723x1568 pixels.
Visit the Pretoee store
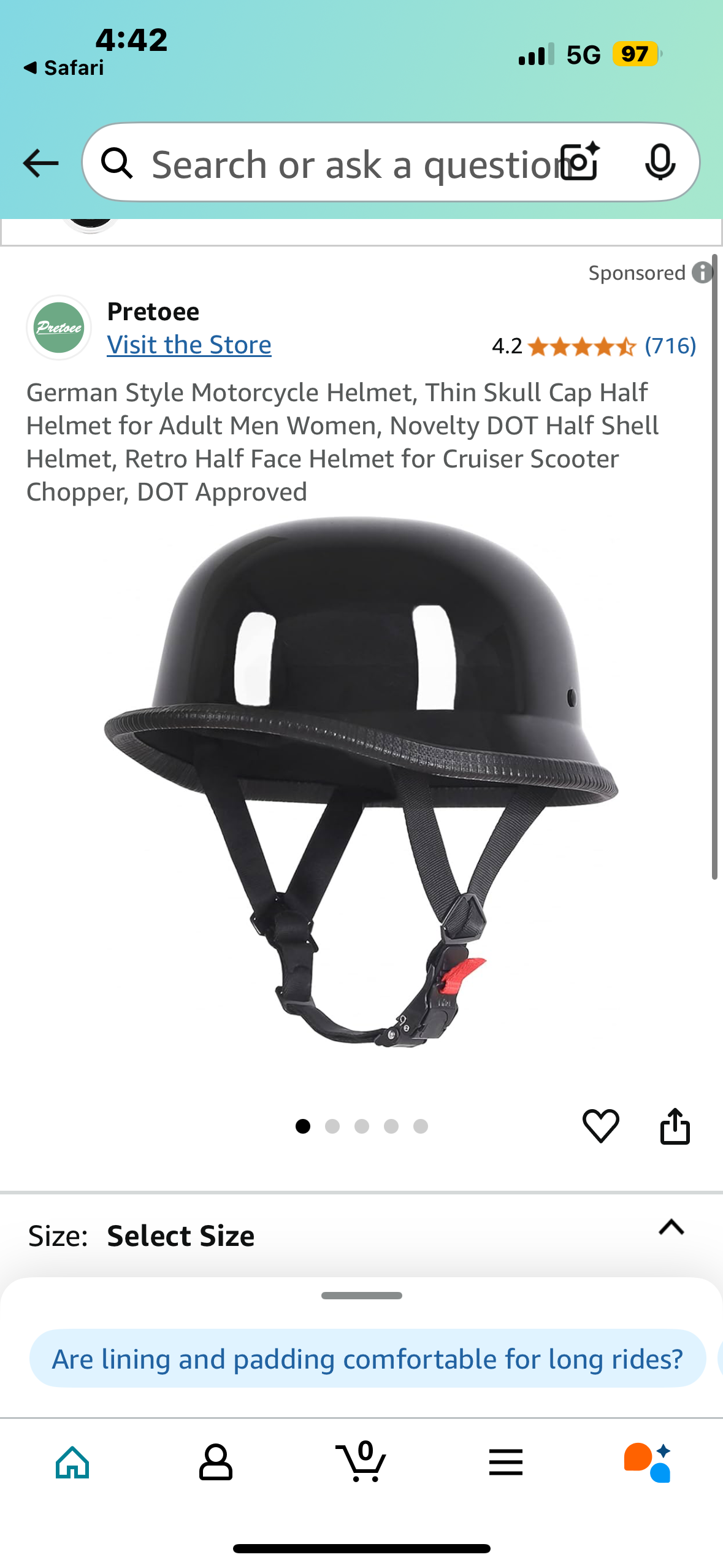[x=189, y=345]
